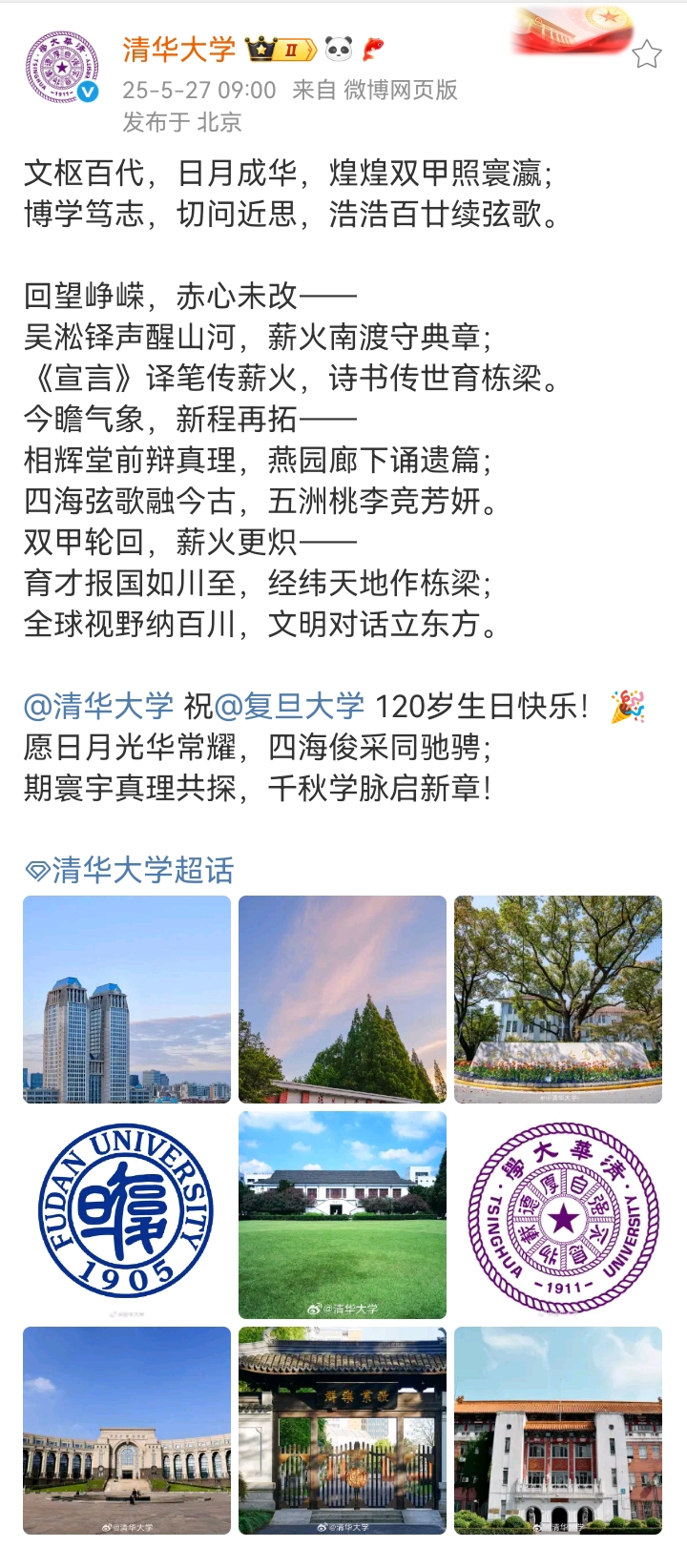The width and height of the screenshot is (687, 1568).
Task: Open 清华大学超话 topic link
Action: pyautogui.click(x=130, y=870)
